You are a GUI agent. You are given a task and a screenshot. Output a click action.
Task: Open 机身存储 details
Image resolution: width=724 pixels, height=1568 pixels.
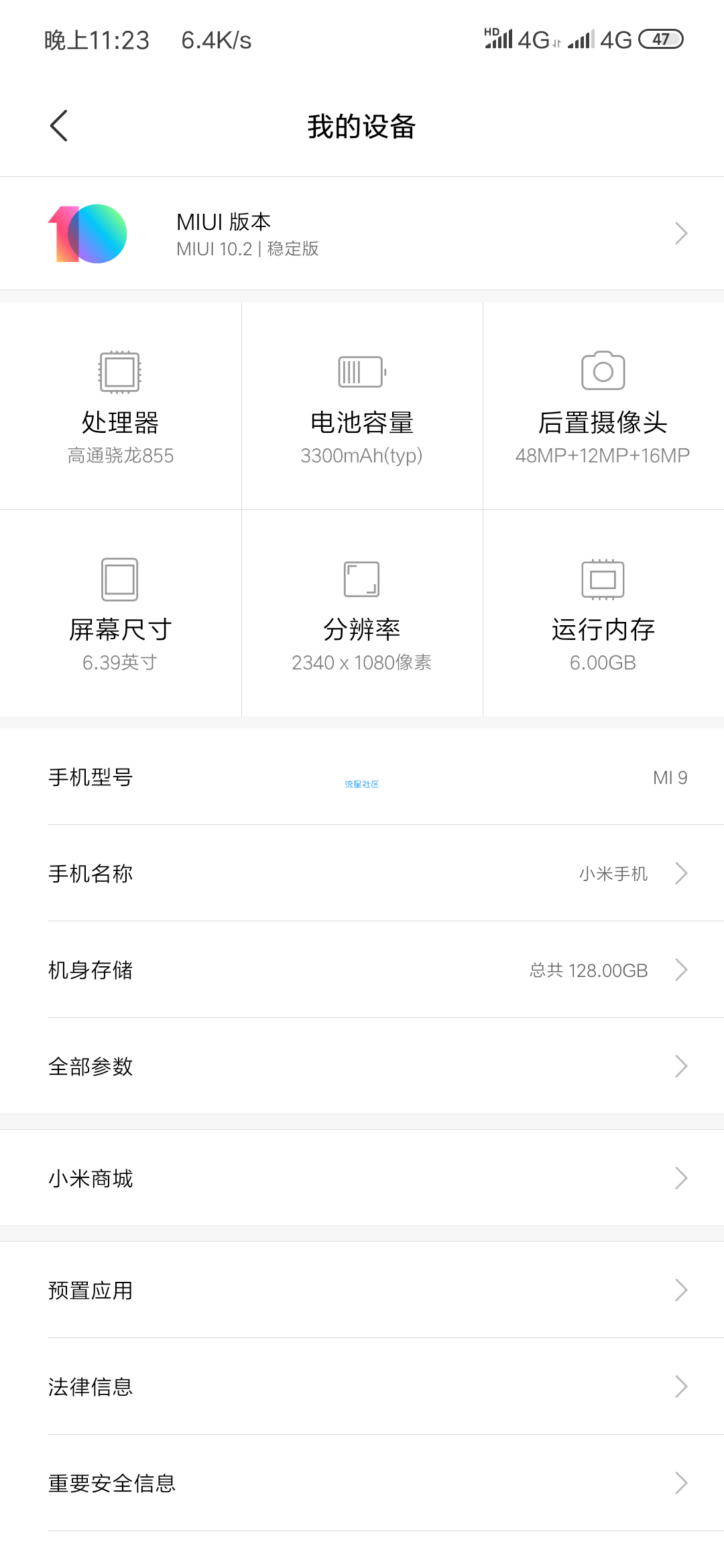coord(362,970)
